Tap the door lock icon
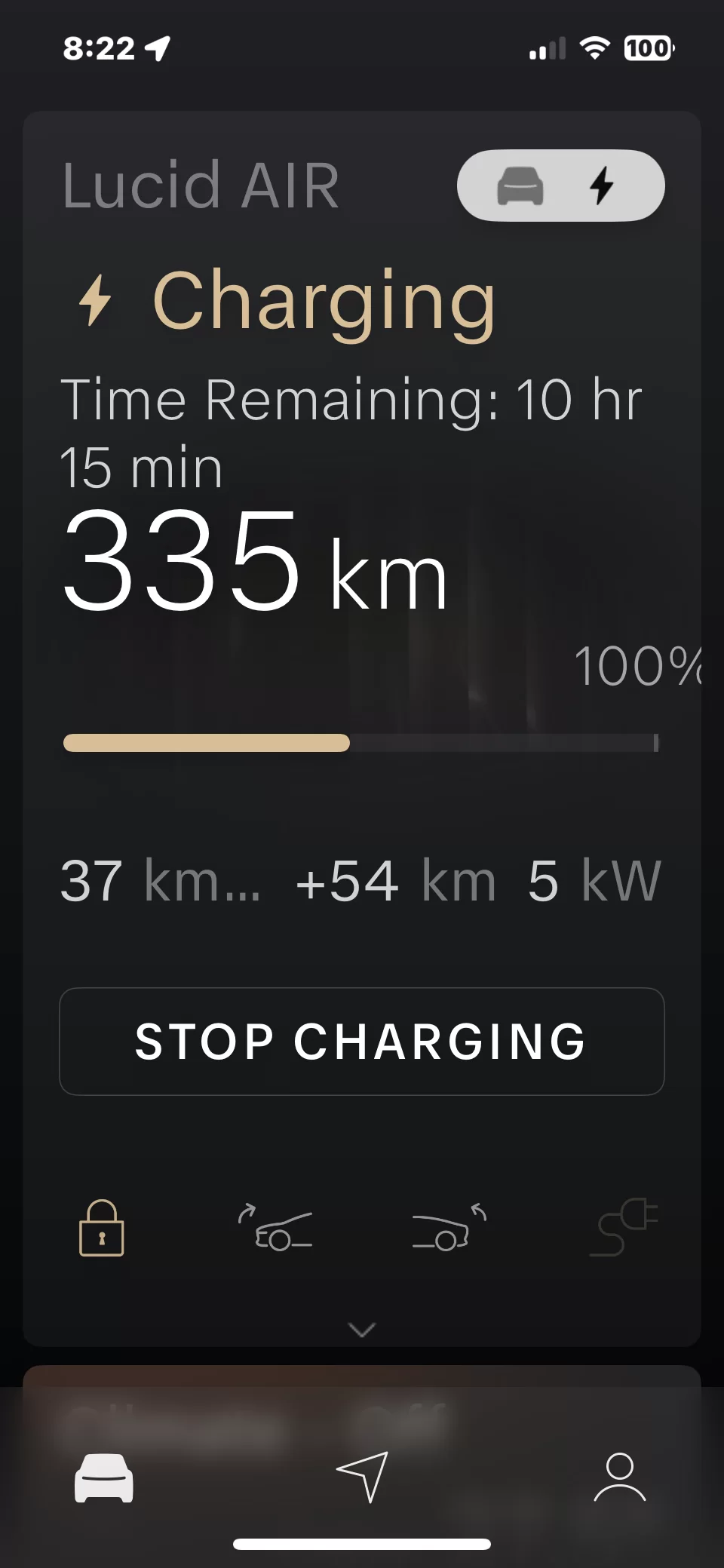This screenshot has width=724, height=1568. click(x=102, y=1228)
